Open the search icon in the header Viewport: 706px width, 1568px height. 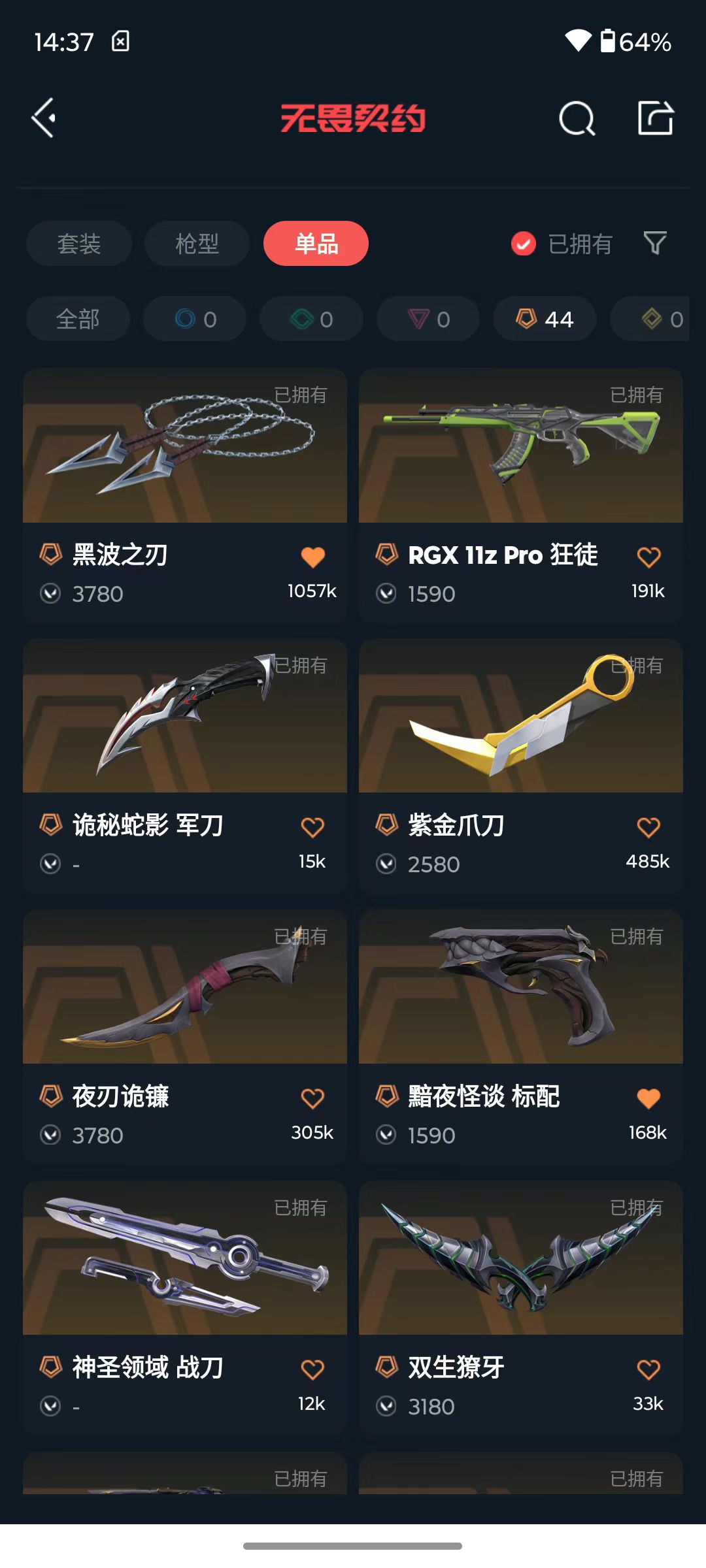coord(577,118)
